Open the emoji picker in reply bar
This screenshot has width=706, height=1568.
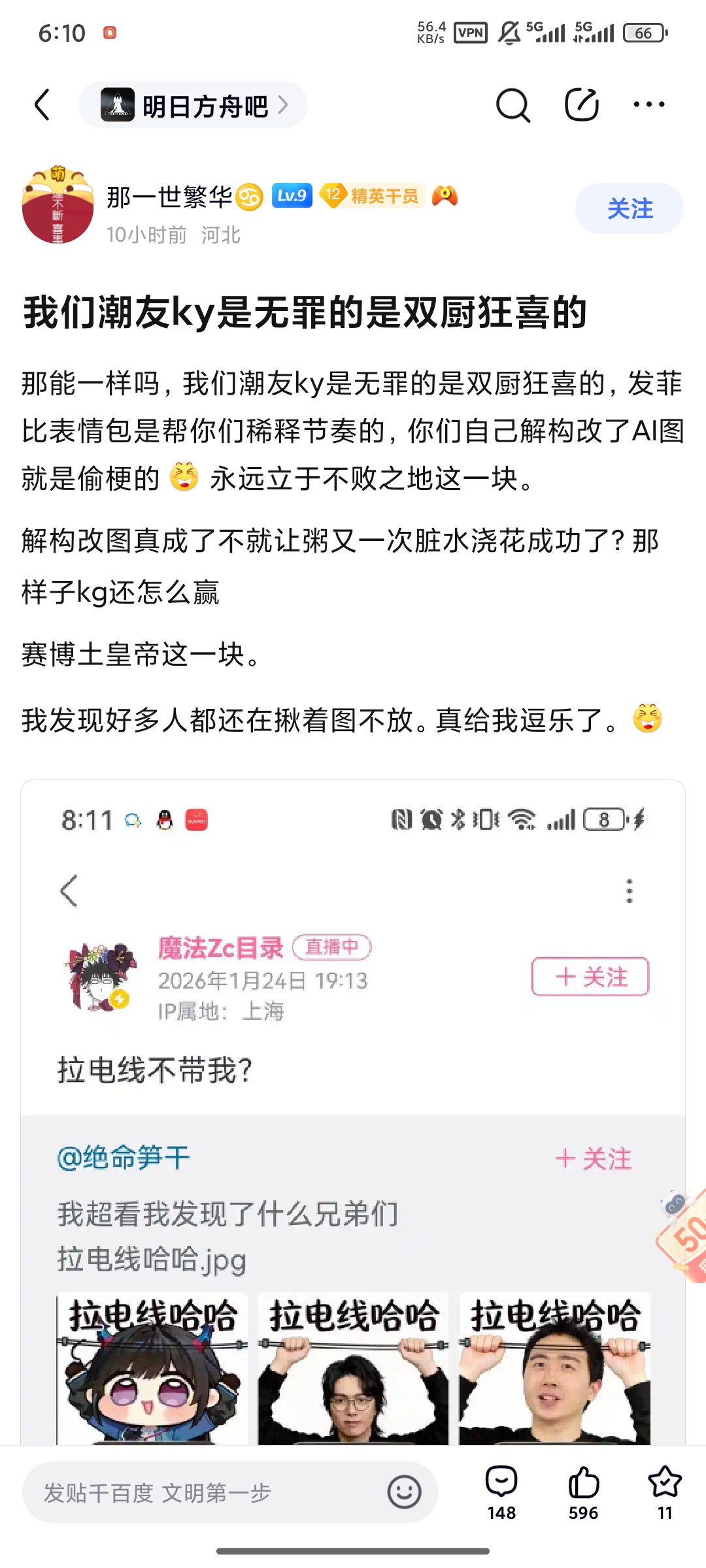coord(404,1493)
